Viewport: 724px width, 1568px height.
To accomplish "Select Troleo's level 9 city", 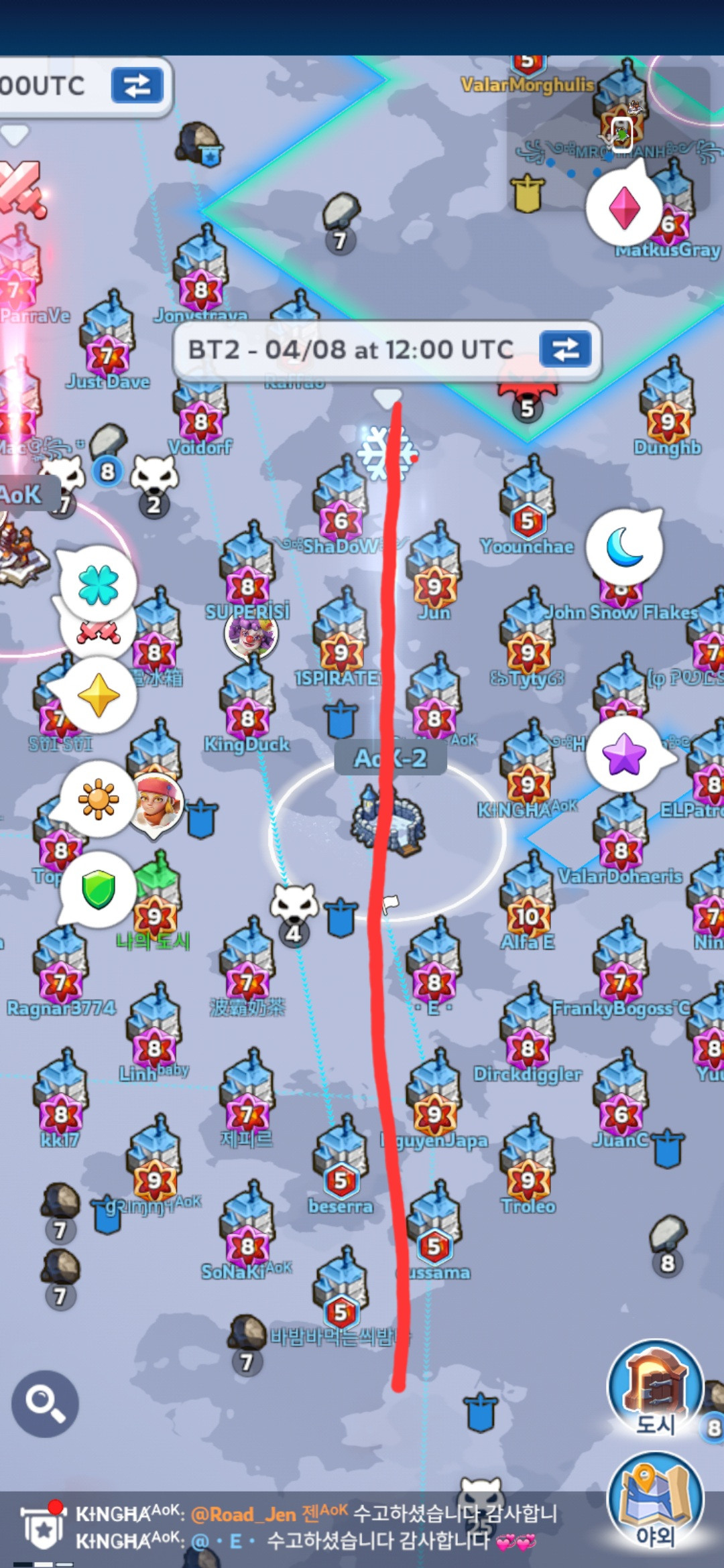I will point(528,1166).
